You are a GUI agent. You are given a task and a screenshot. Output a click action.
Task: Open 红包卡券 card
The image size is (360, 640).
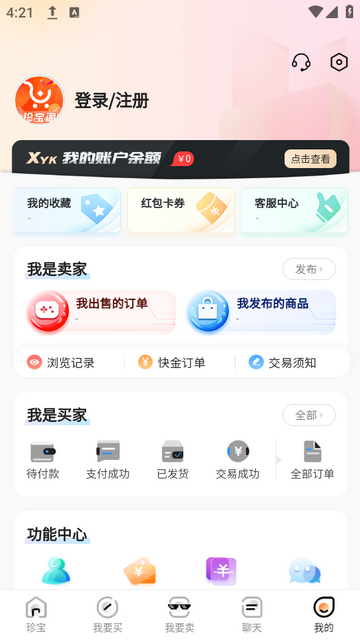click(x=181, y=210)
